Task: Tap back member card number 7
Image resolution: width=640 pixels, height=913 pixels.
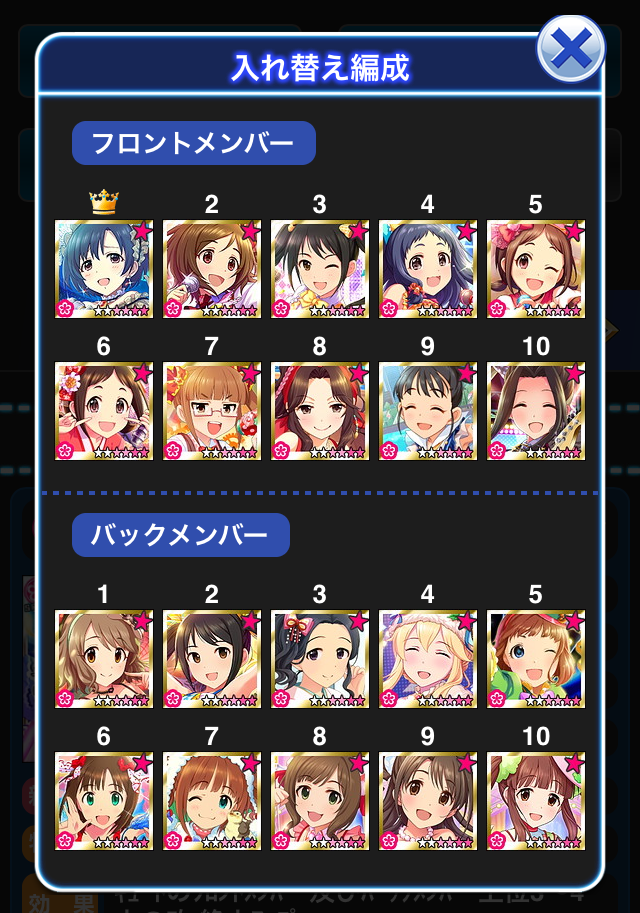Action: coord(211,801)
